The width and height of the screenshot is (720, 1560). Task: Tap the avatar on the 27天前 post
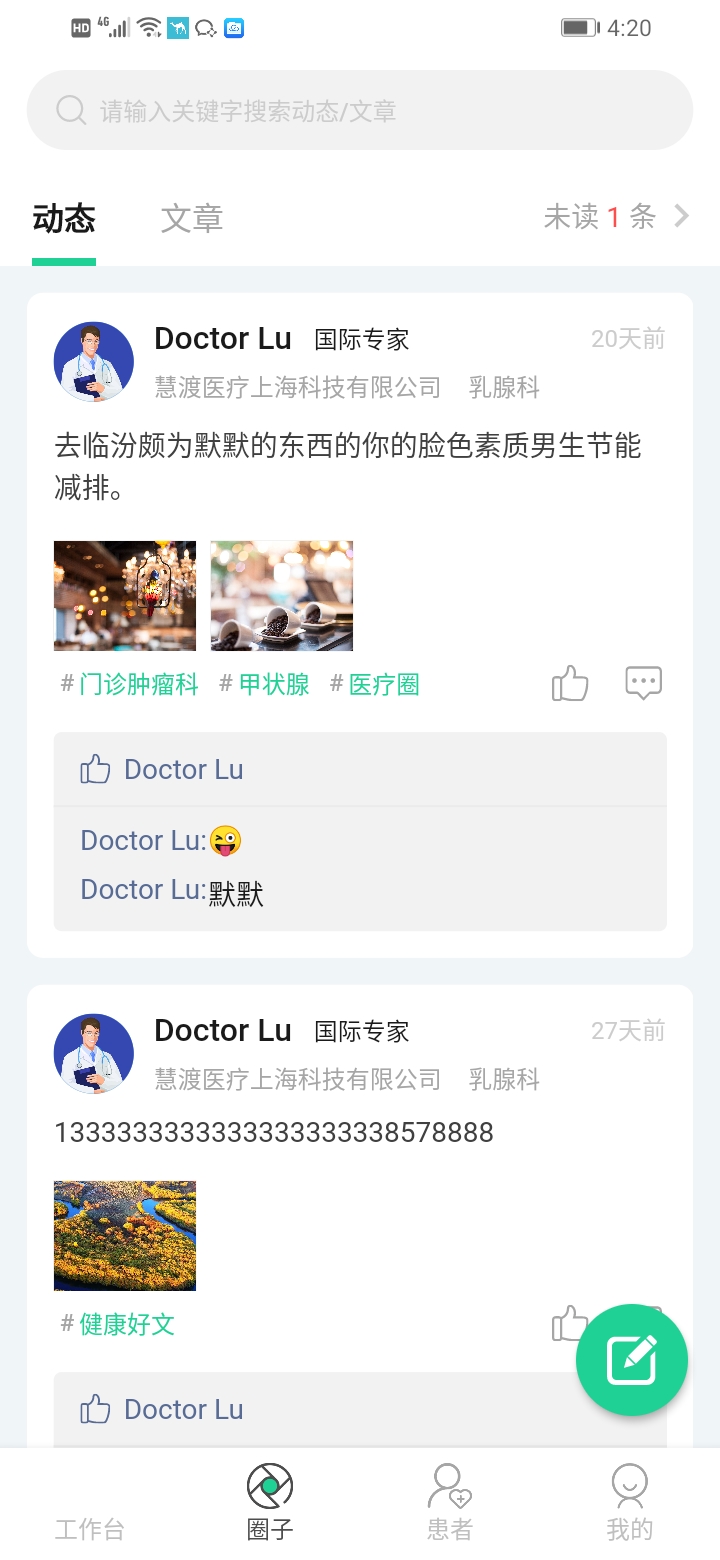click(x=94, y=1054)
